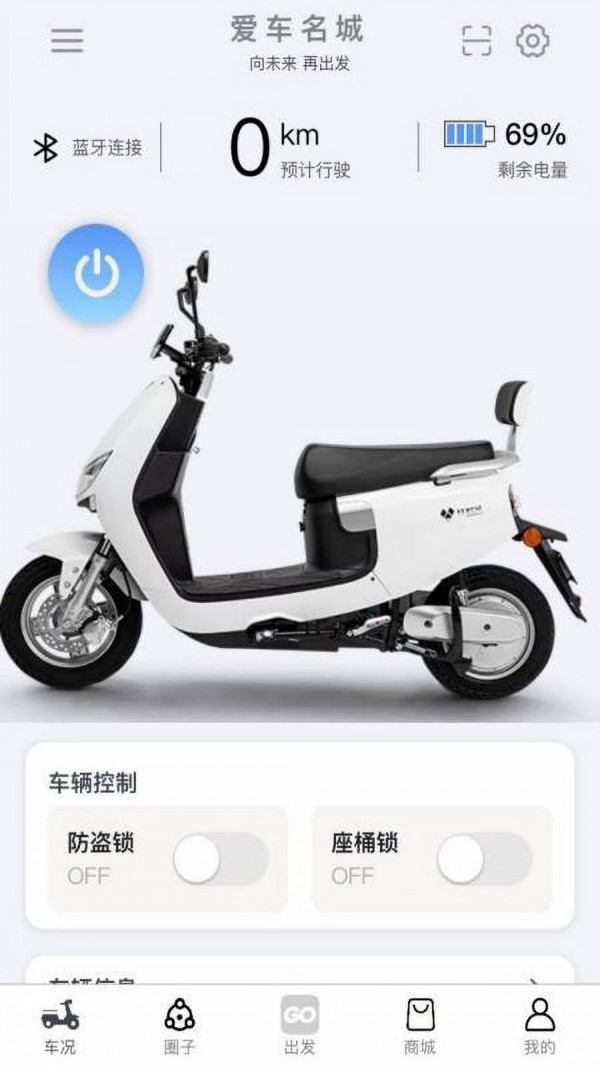This screenshot has width=600, height=1067.
Task: Open the 出发 GO tab
Action: tap(299, 1026)
